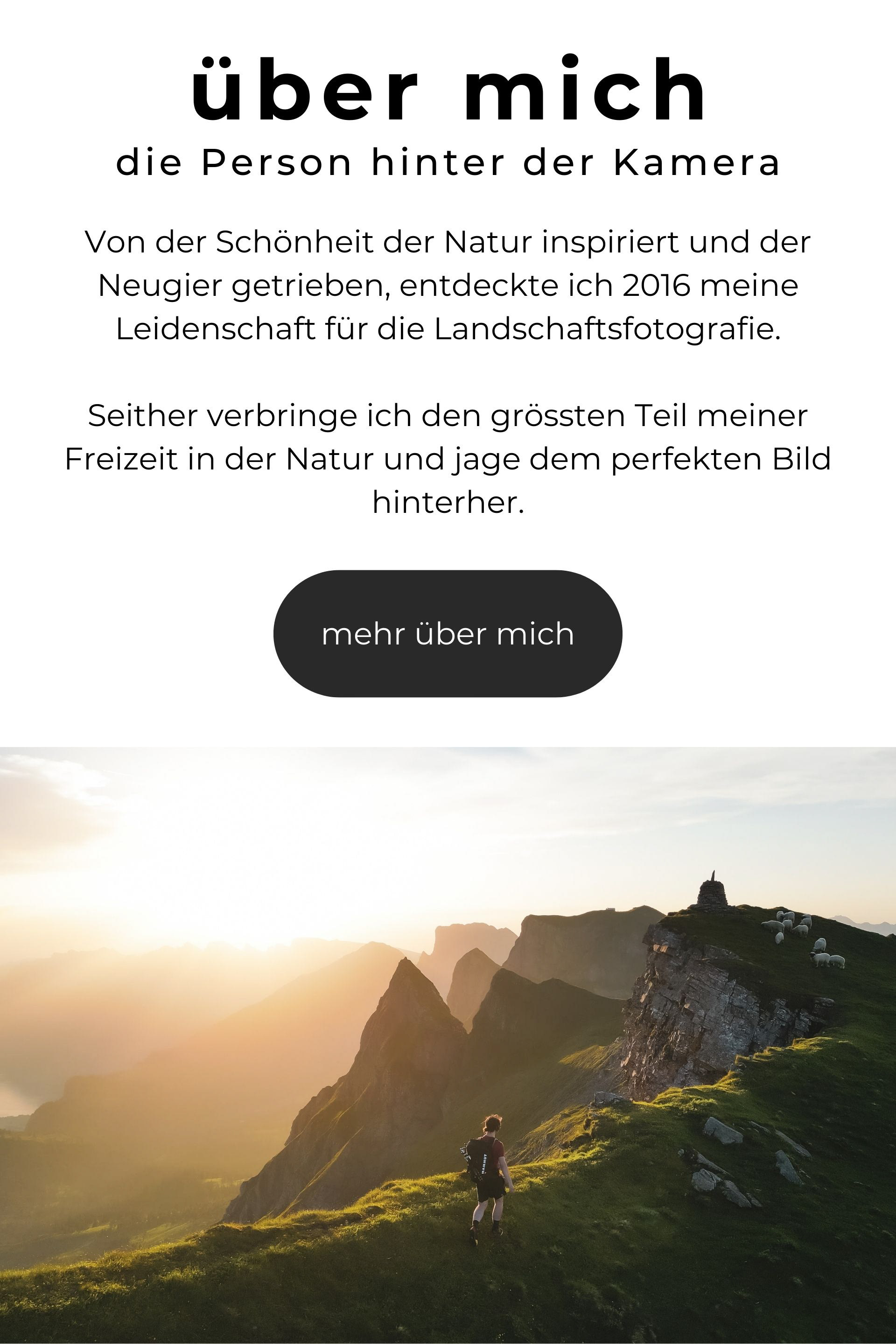Screen dimensions: 896x1344
Task: Open the 'mehr über mich' button
Action: [448, 633]
